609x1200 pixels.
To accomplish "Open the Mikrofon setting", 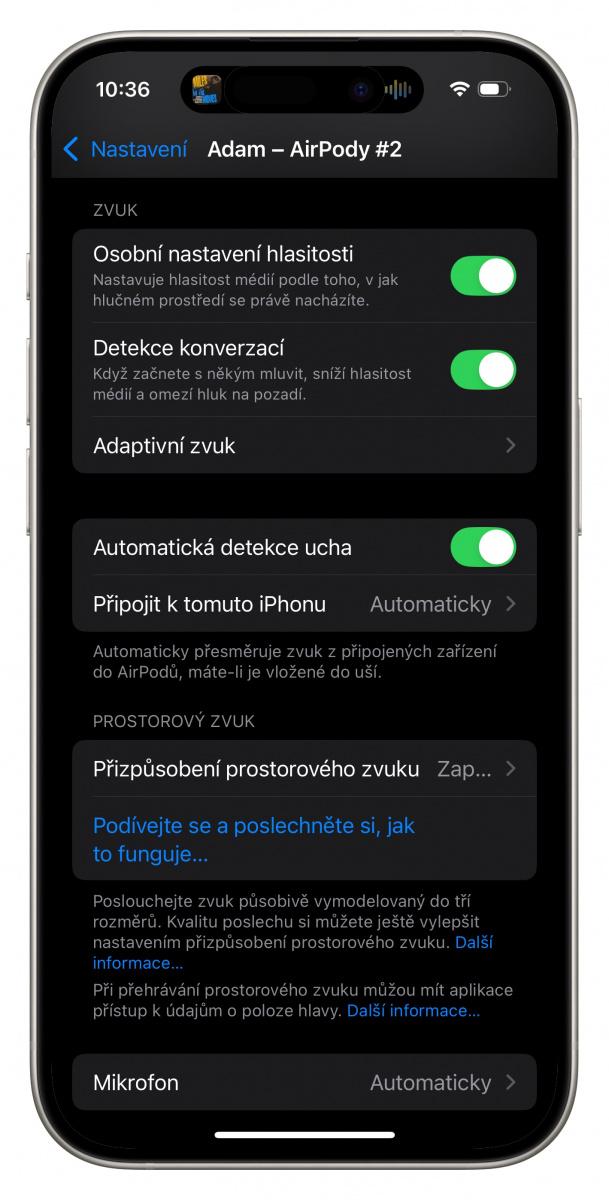I will pos(304,1082).
